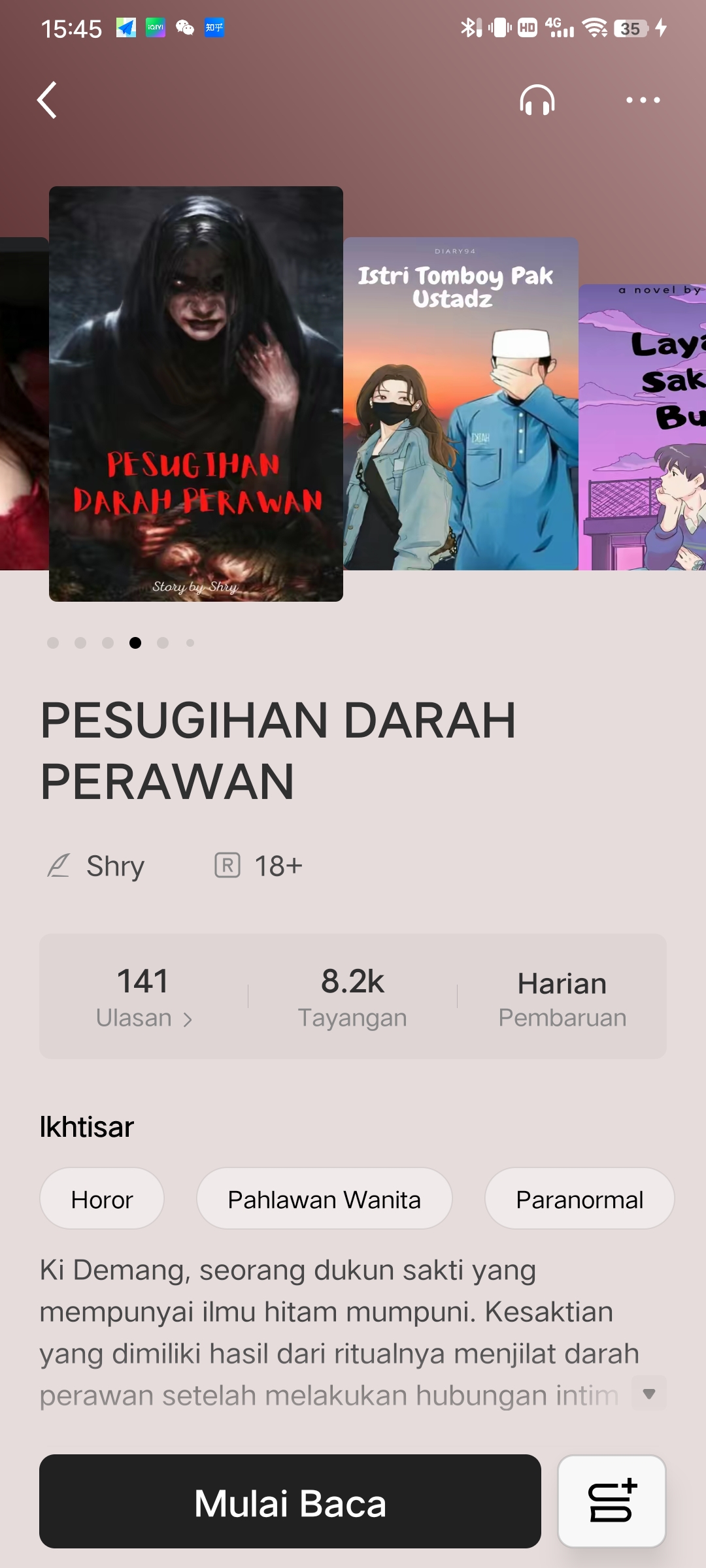This screenshot has height=1568, width=706.
Task: Select the Pahlawan Wanita chip
Action: click(324, 1199)
